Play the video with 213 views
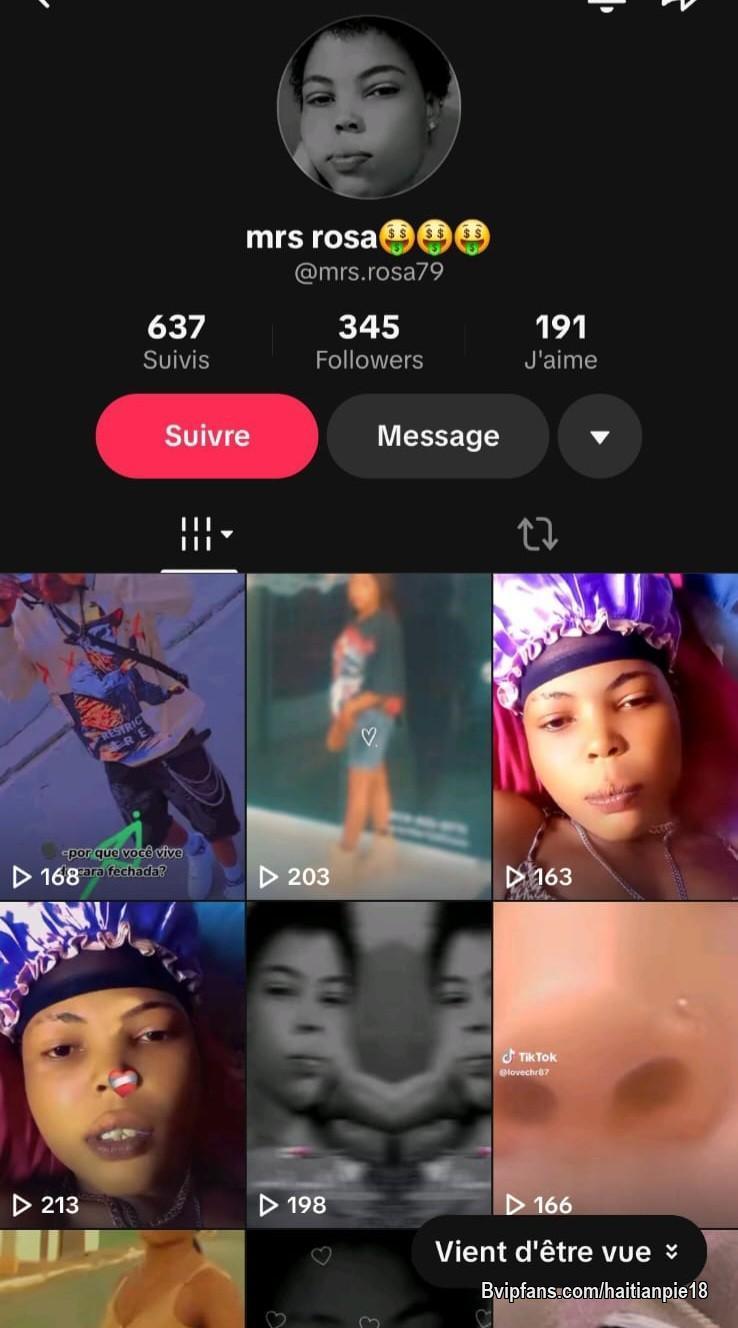Screen dimensions: 738x1328 (122, 1065)
